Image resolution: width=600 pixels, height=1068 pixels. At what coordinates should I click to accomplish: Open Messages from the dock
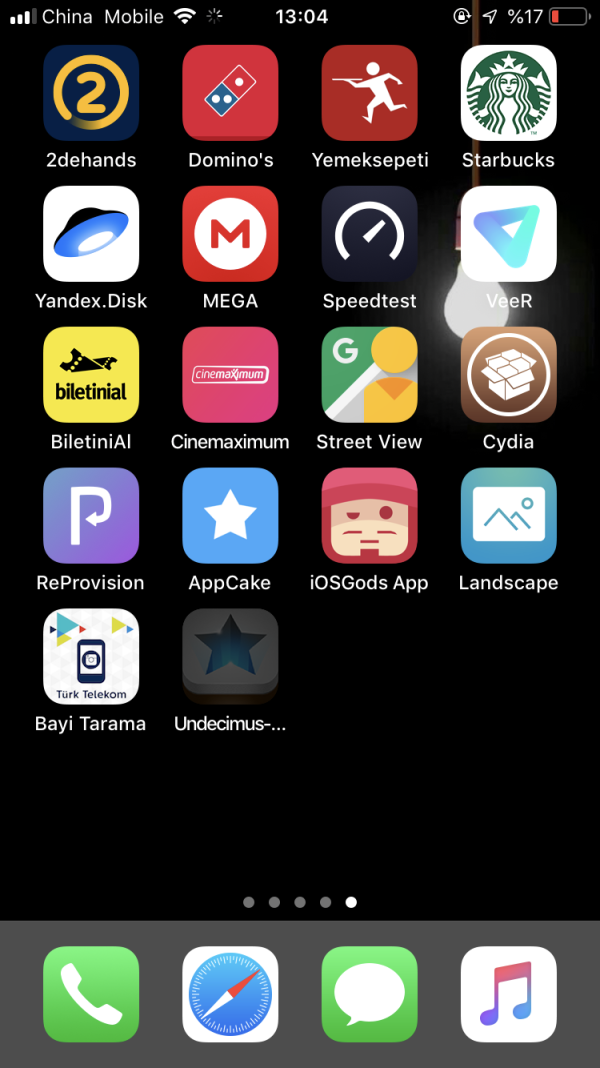click(x=369, y=994)
